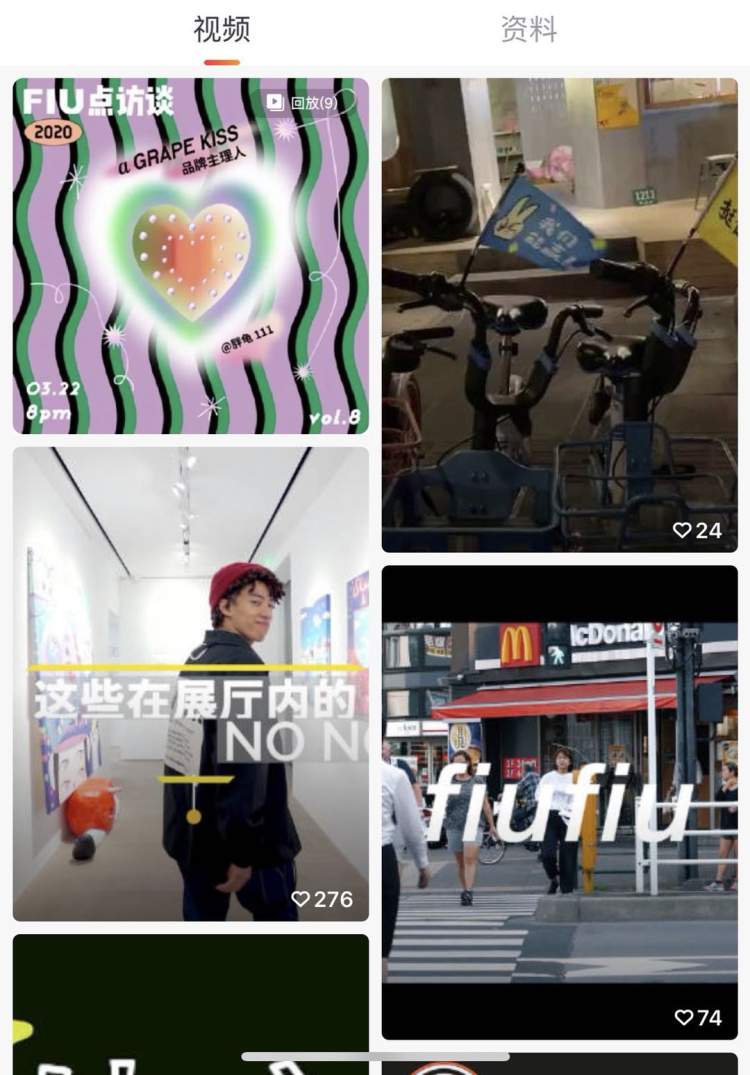The height and width of the screenshot is (1075, 750).
Task: Open the bicycle flags video with 24 likes
Action: pyautogui.click(x=559, y=315)
